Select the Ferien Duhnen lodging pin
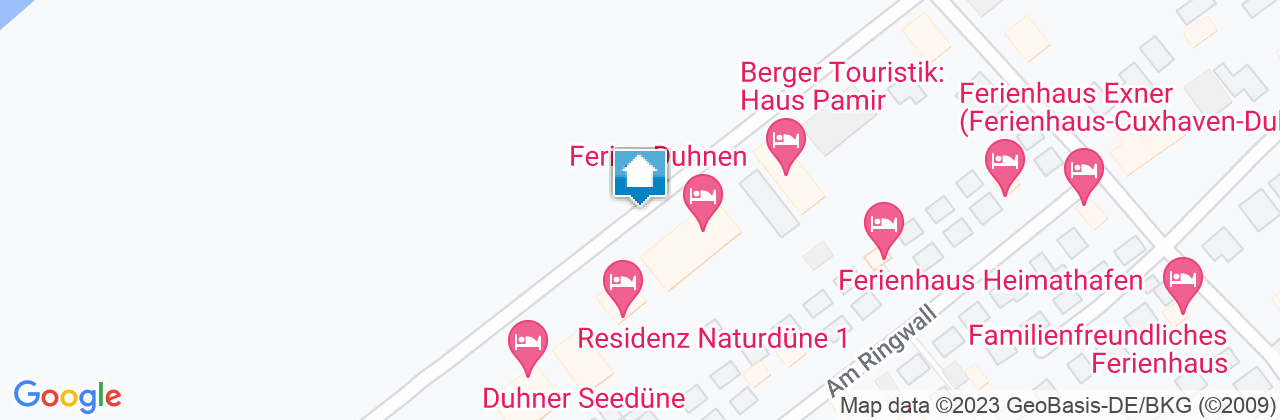1280x420 pixels. tap(702, 198)
